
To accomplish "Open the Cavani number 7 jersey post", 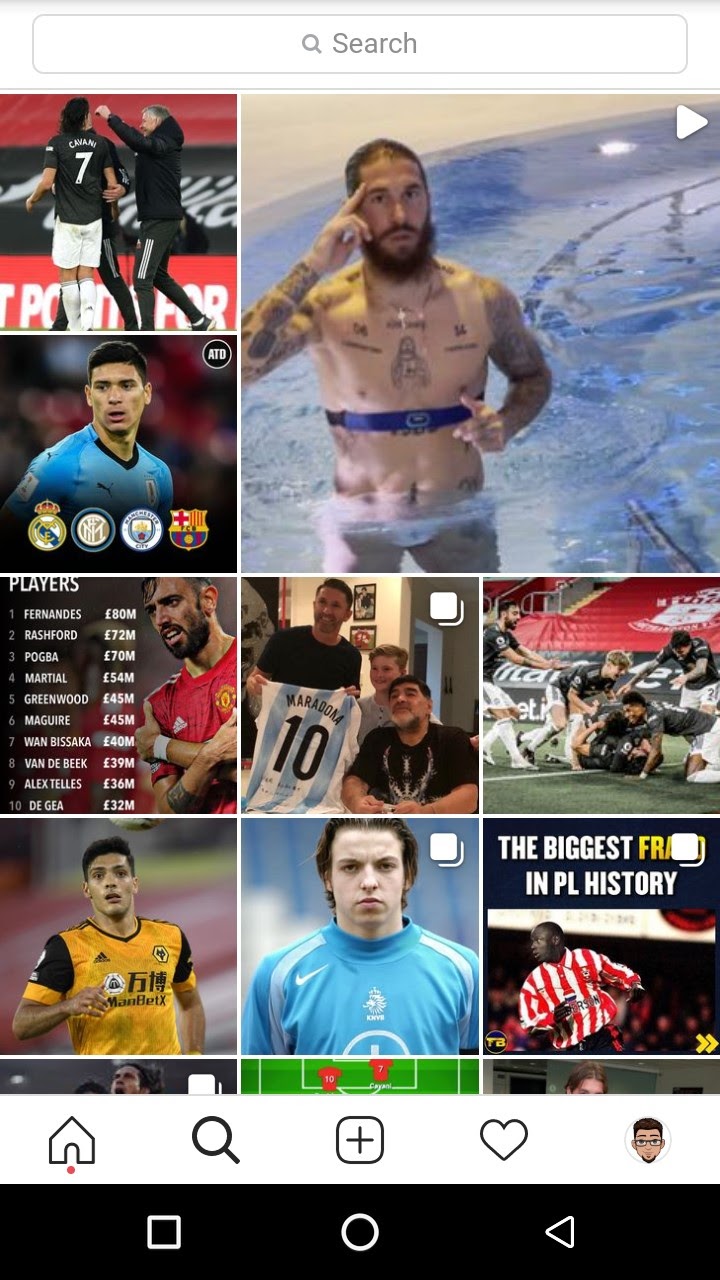I will click(x=118, y=212).
